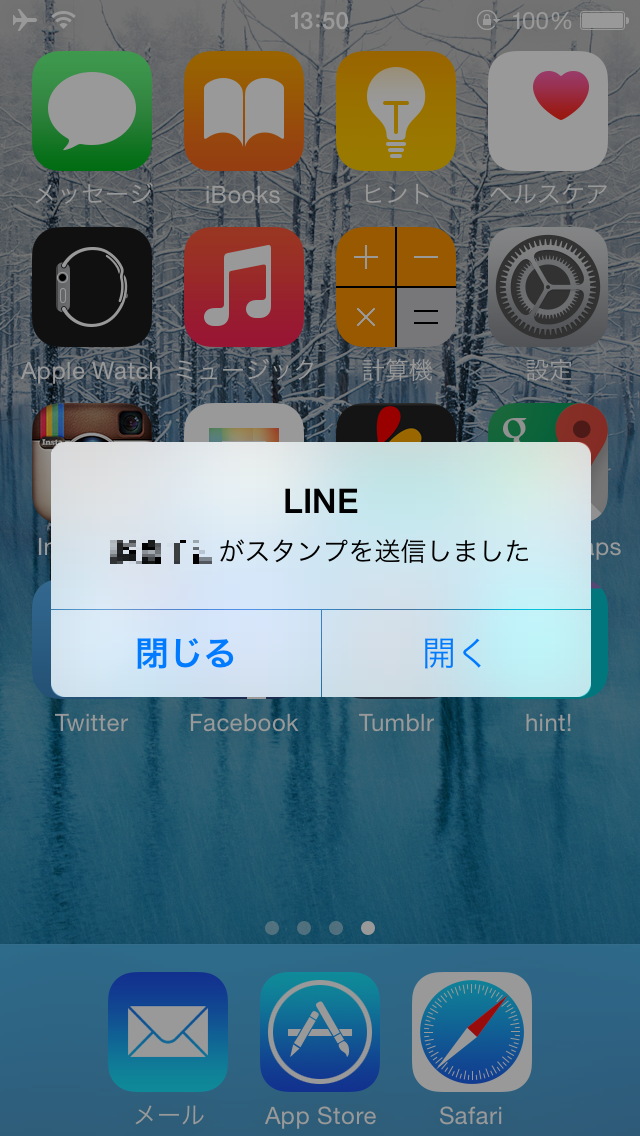640x1136 pixels.
Task: Launch the Apple Watch app
Action: click(92, 287)
